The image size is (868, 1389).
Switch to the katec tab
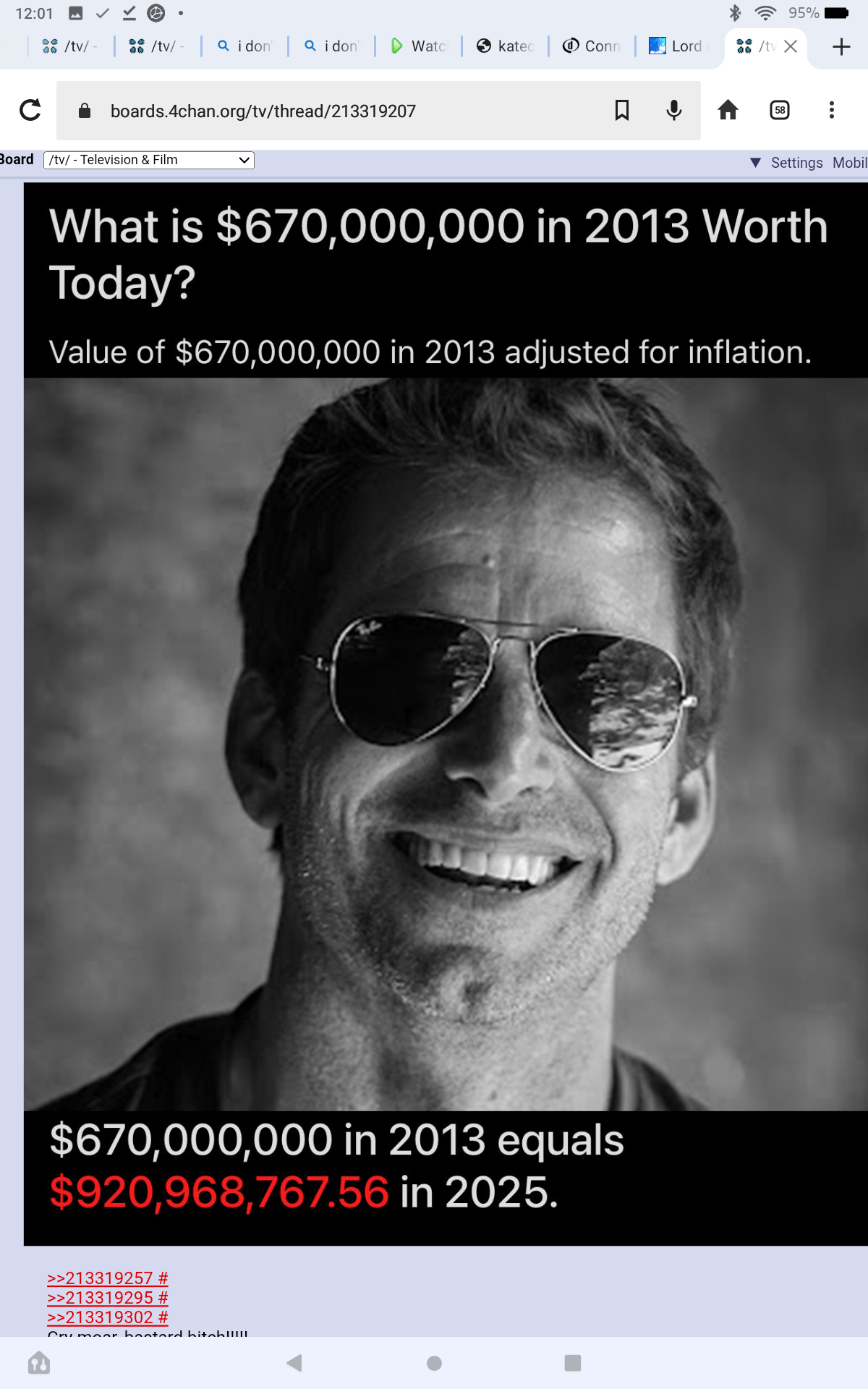505,46
